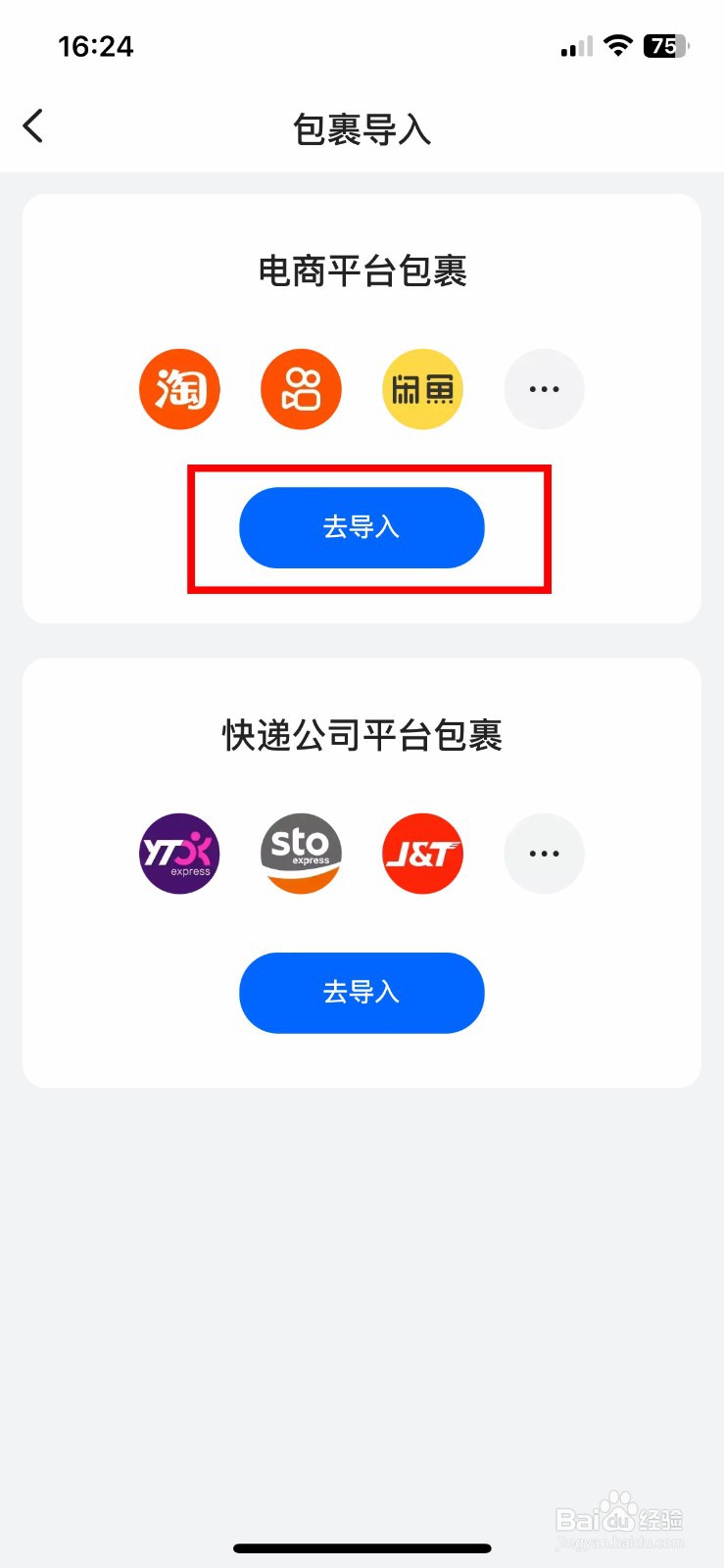This screenshot has height=1568, width=724.
Task: Show more couriers under 快递公司平台包裹
Action: (544, 854)
